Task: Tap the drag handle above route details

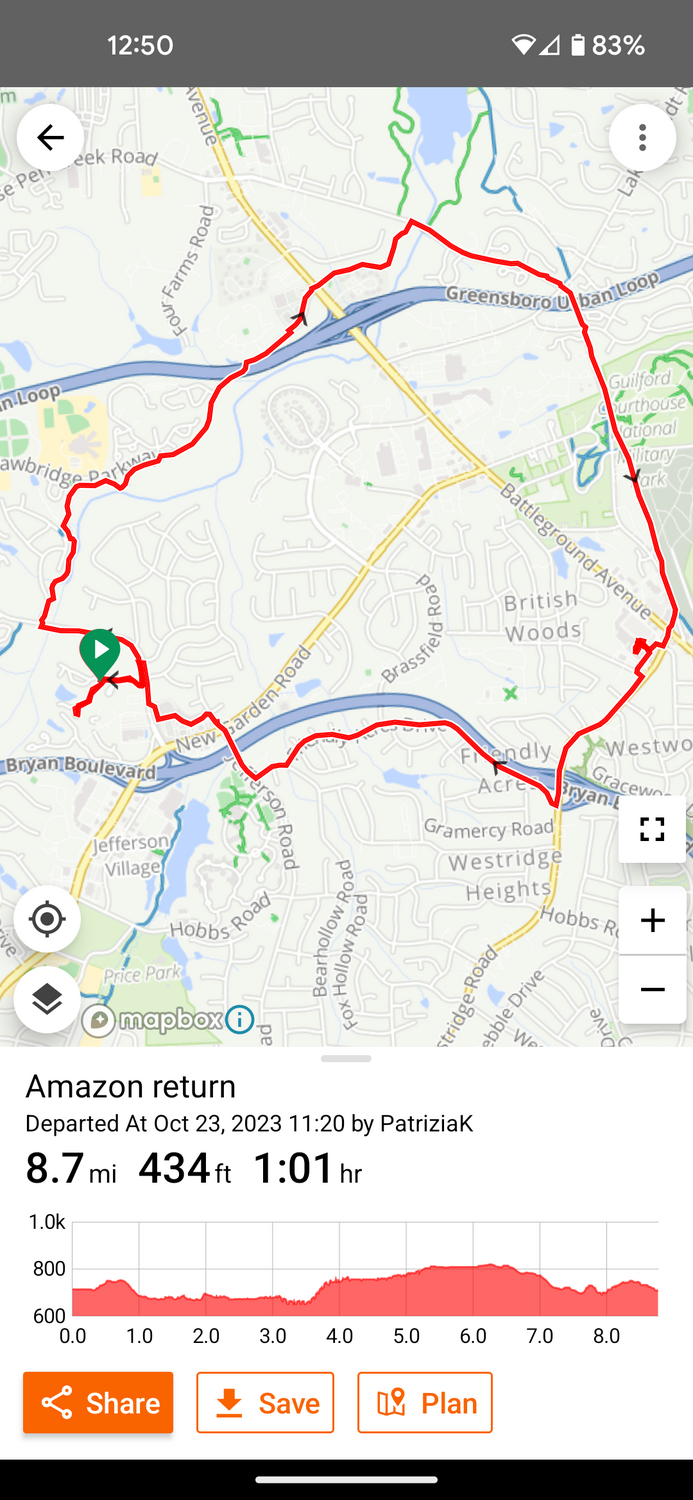Action: point(346,1059)
